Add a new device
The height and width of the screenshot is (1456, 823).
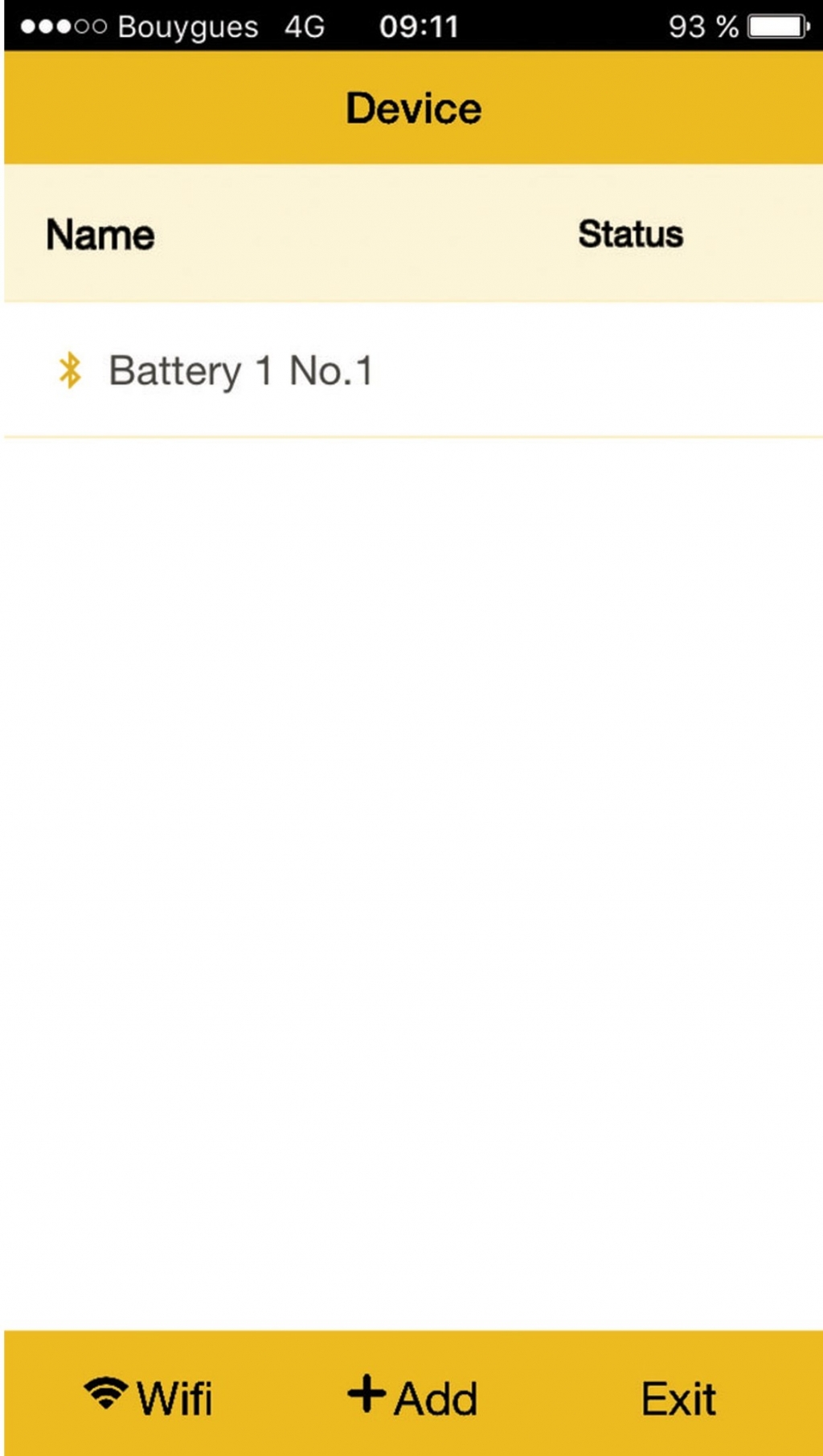click(x=412, y=1397)
